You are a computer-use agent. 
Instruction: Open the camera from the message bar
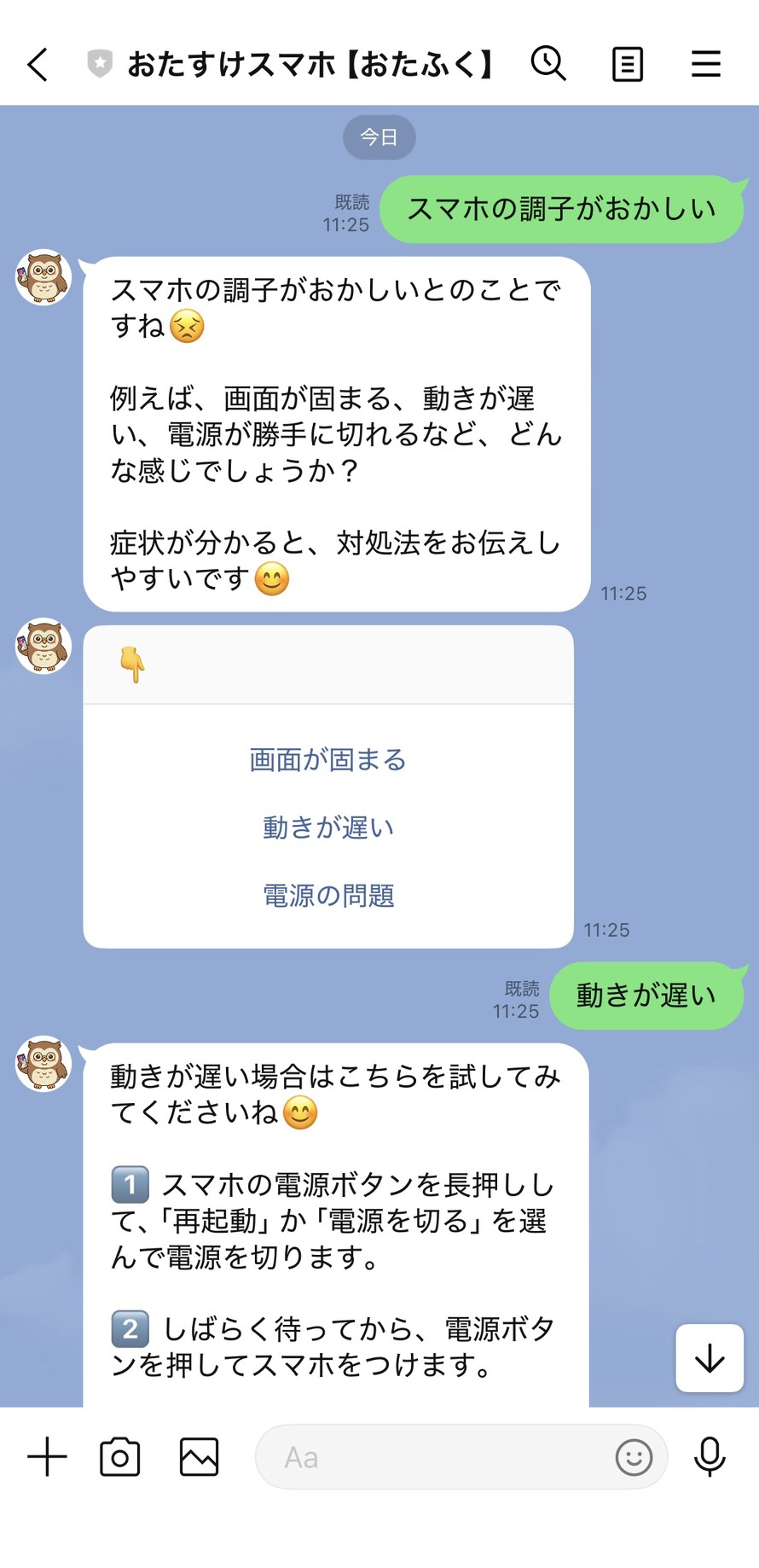point(119,1457)
